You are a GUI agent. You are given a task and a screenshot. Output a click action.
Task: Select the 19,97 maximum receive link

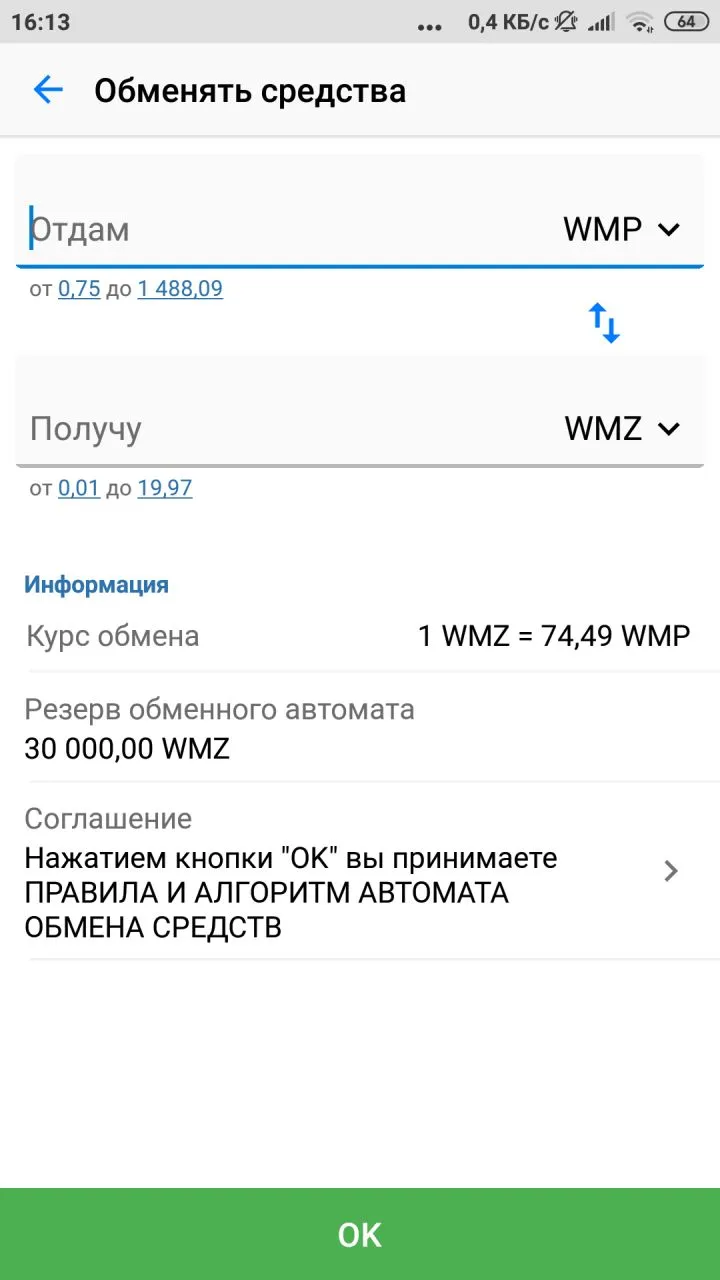(x=165, y=488)
